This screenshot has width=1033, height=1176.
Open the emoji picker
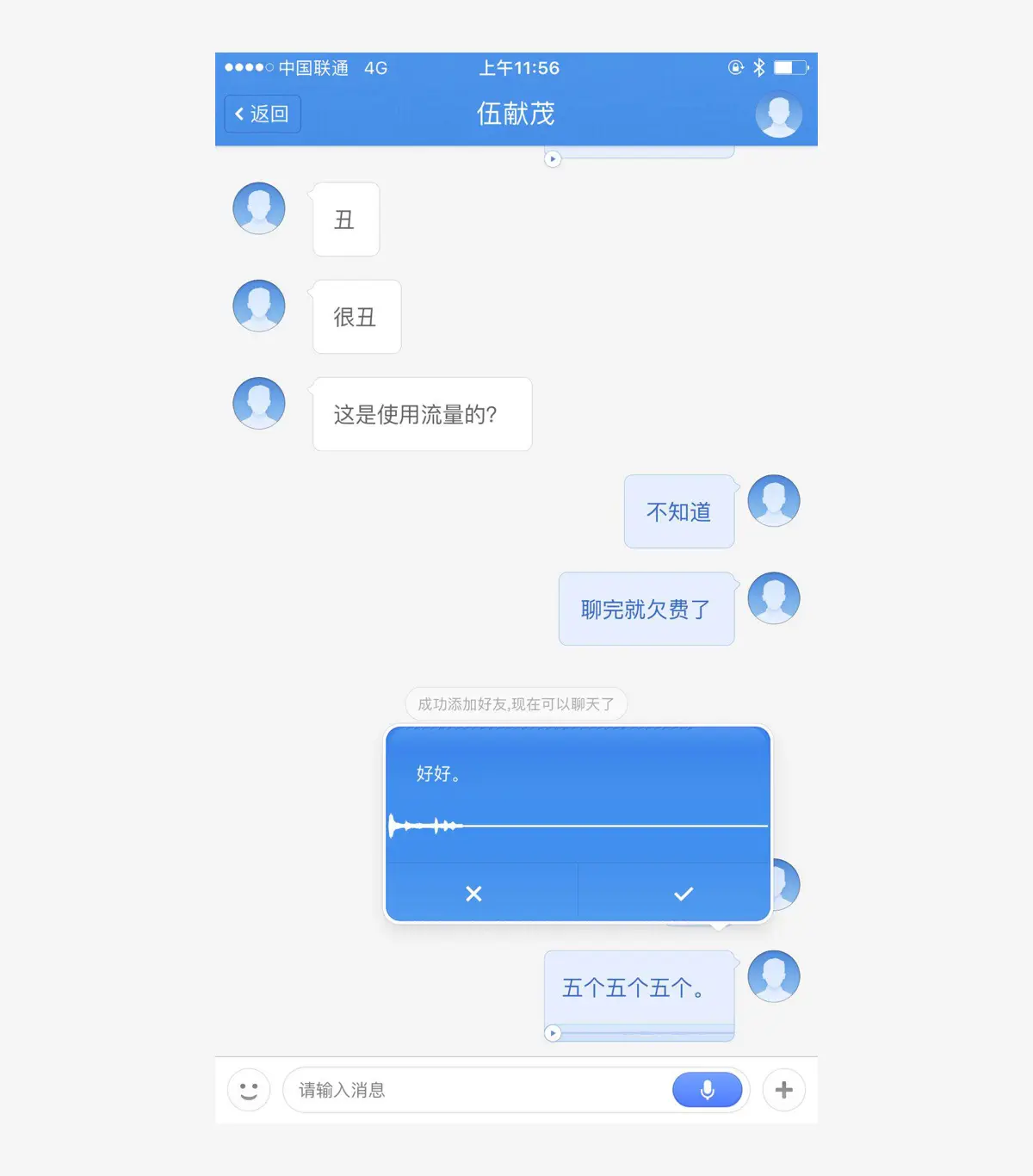(x=249, y=1090)
